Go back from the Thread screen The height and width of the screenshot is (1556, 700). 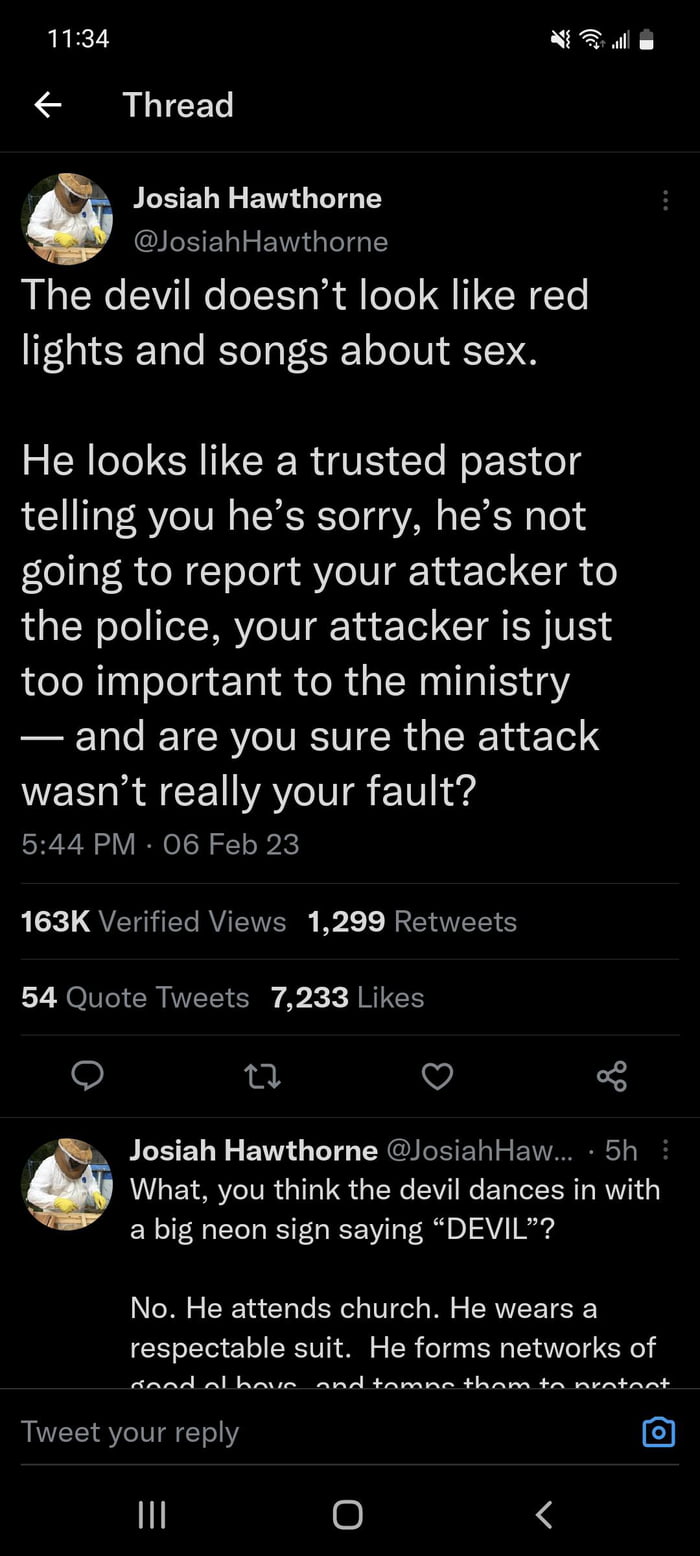click(47, 105)
